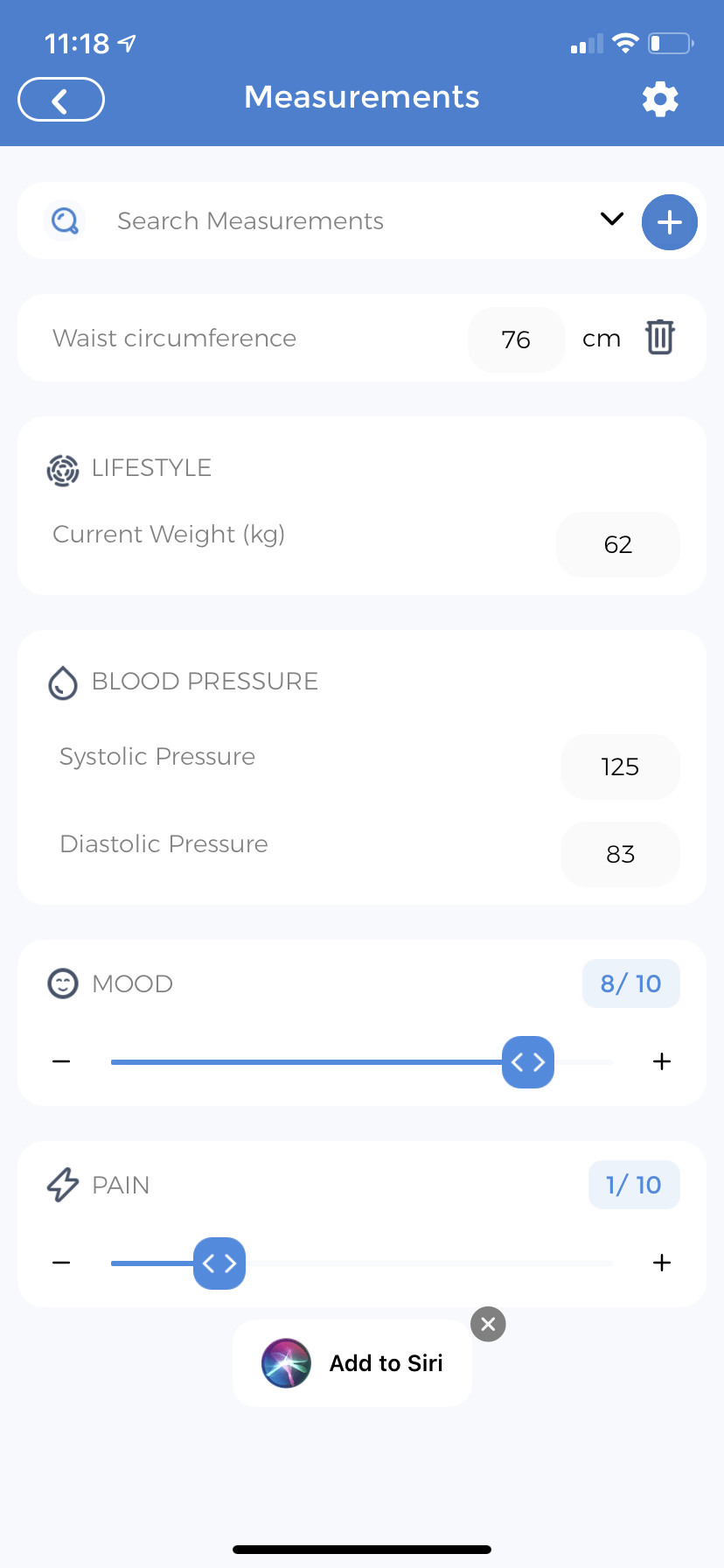Tap the Add to Siri button

(x=386, y=1362)
